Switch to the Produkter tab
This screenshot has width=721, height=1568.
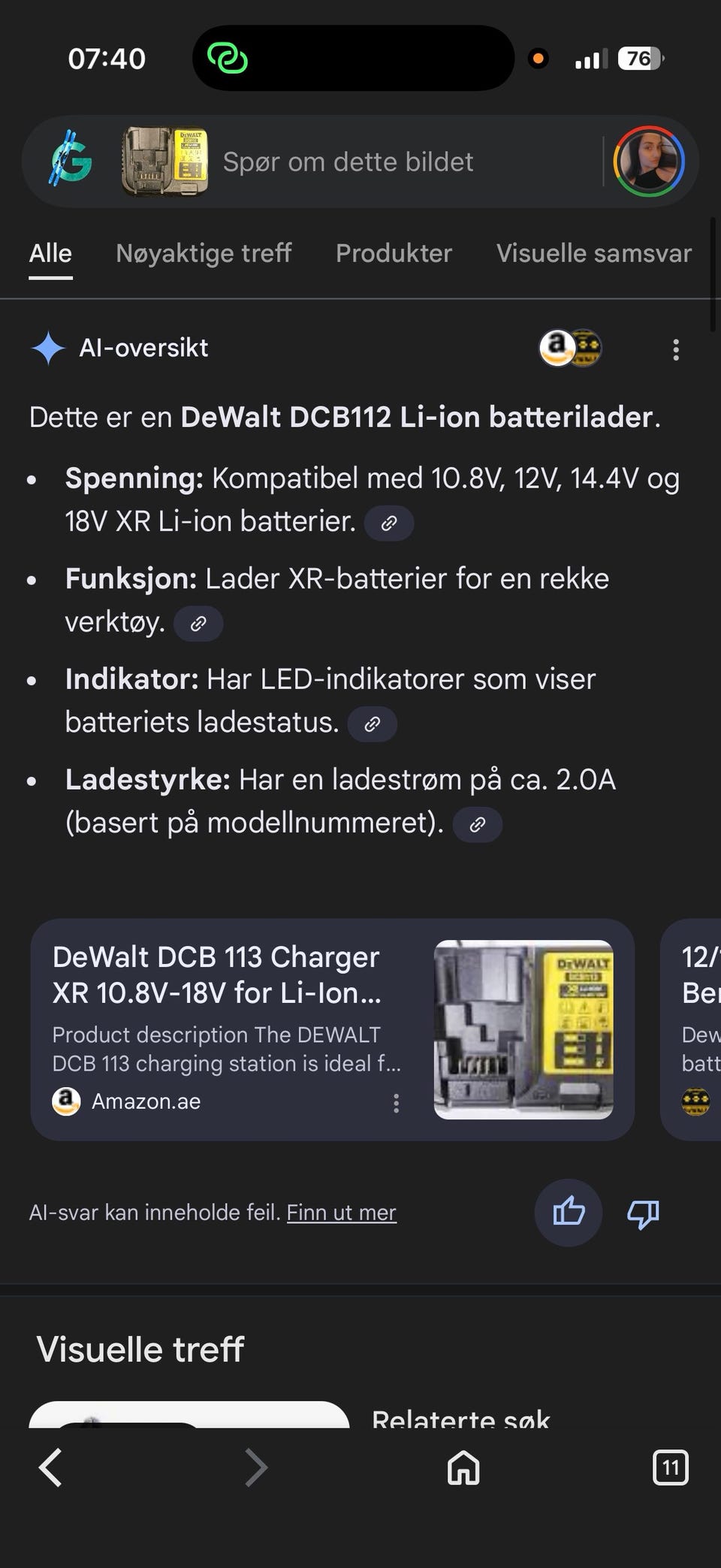click(394, 254)
